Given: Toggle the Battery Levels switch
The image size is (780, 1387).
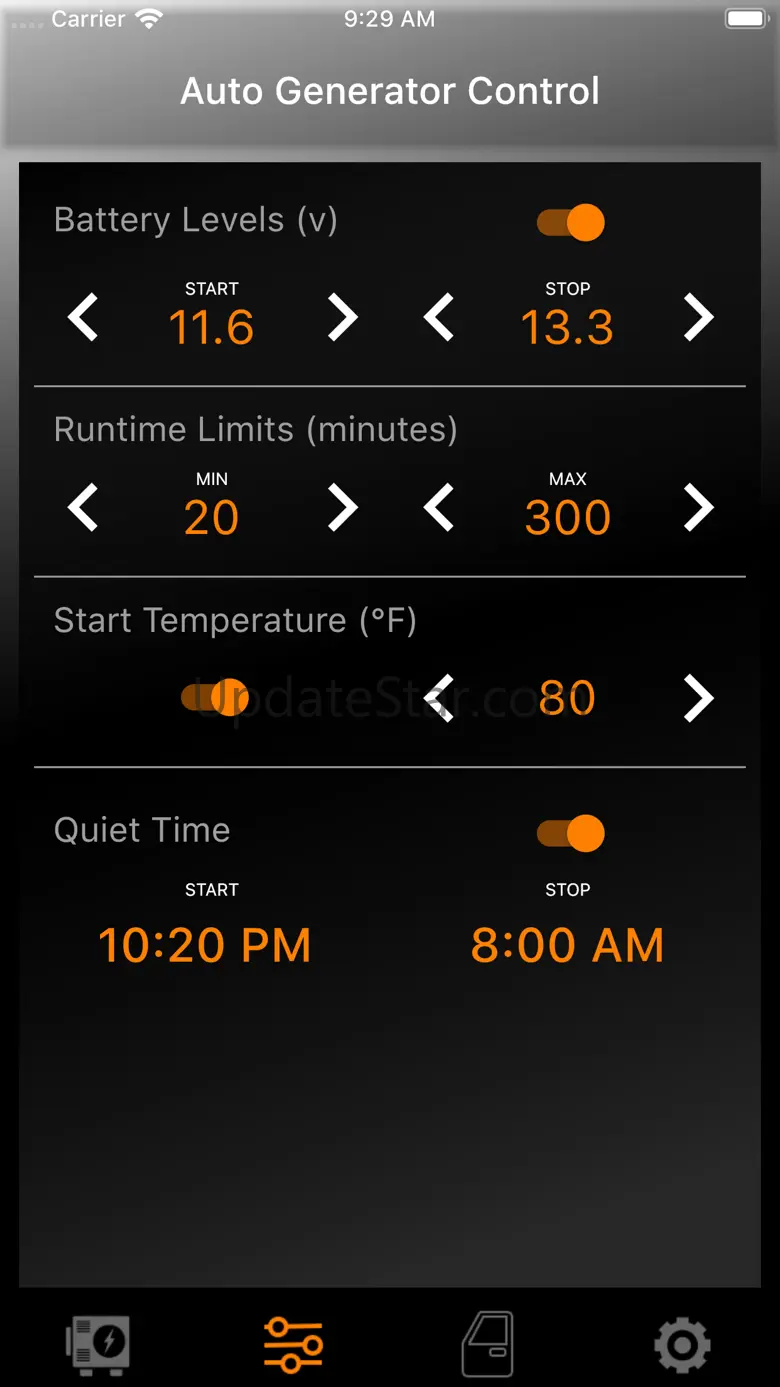Looking at the screenshot, I should (571, 222).
